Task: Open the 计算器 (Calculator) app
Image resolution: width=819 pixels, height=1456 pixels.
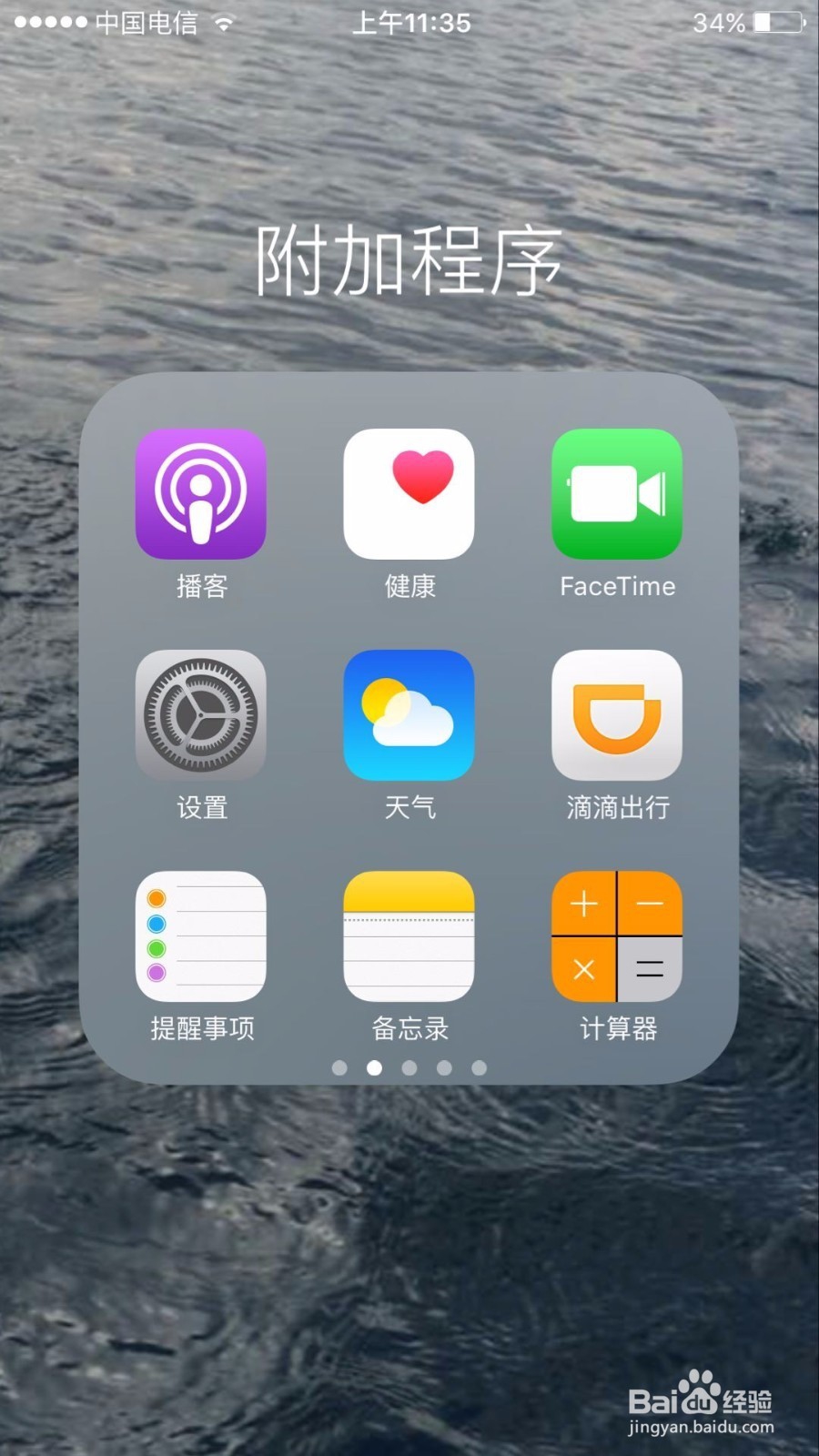Action: 616,935
